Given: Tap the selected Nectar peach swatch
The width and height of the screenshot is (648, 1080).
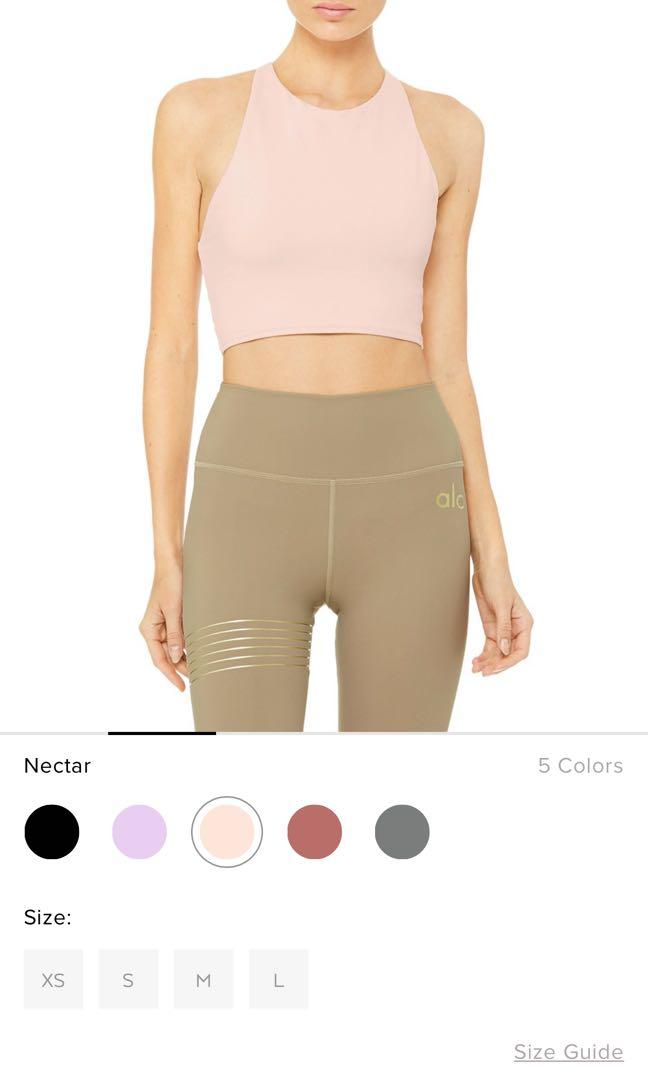Looking at the screenshot, I should (x=227, y=832).
